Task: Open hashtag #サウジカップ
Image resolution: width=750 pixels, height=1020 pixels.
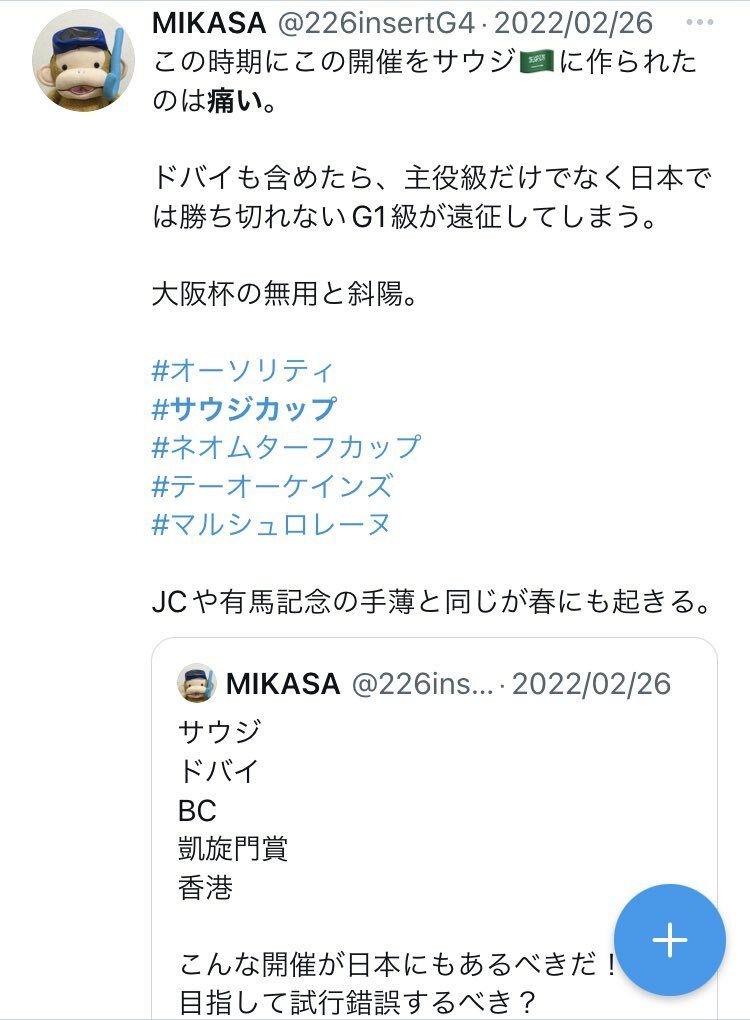Action: [x=244, y=409]
